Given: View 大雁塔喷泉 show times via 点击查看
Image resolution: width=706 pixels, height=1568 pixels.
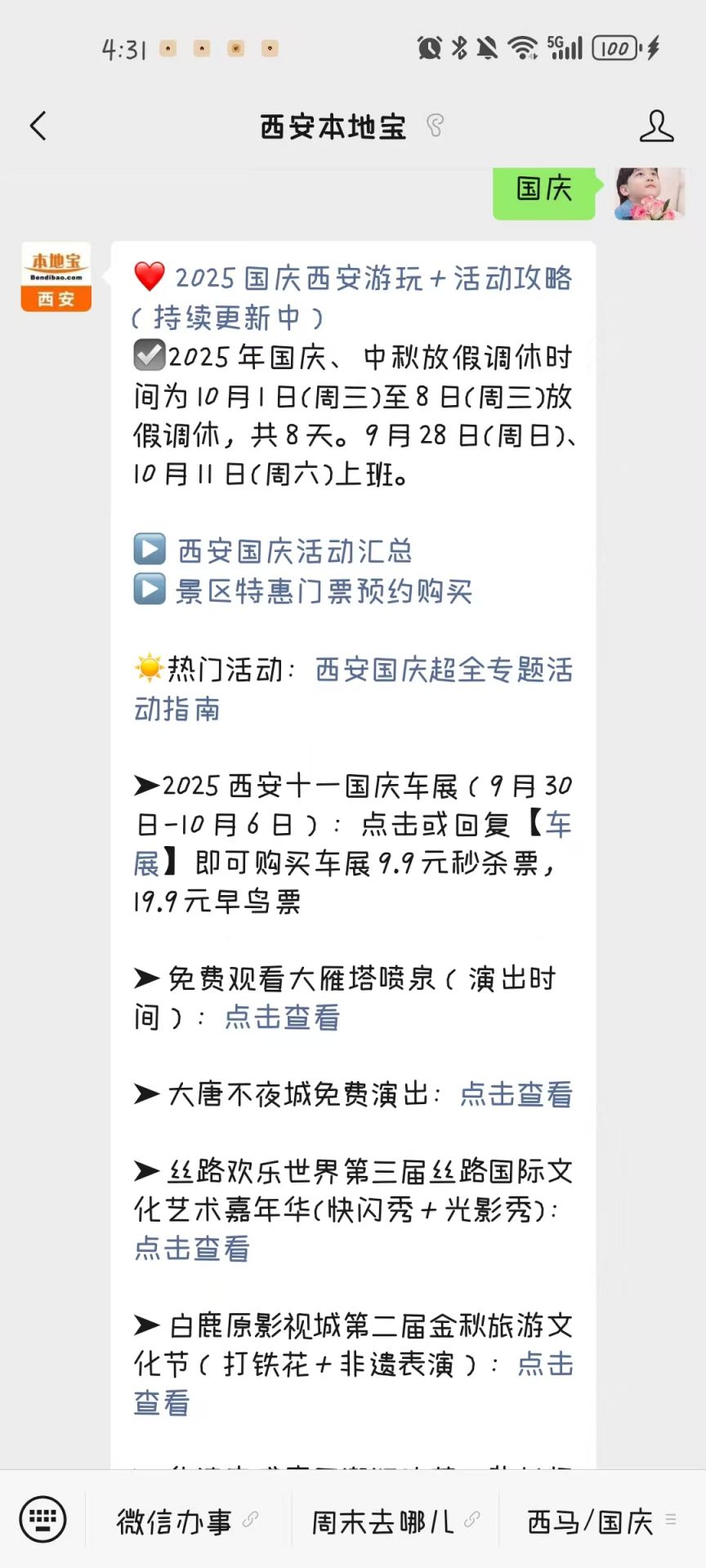Looking at the screenshot, I should (282, 1018).
